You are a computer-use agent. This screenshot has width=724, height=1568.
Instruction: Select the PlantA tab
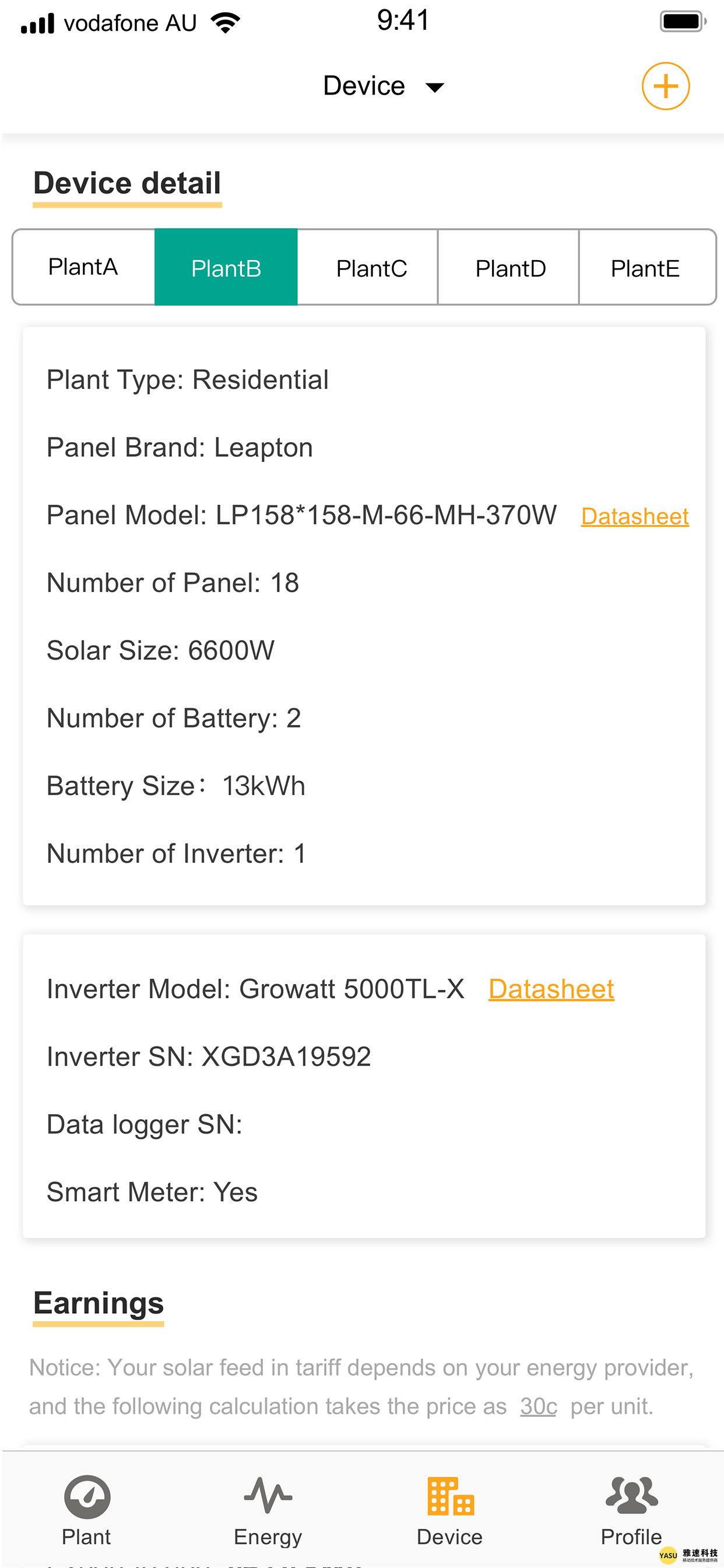(83, 267)
